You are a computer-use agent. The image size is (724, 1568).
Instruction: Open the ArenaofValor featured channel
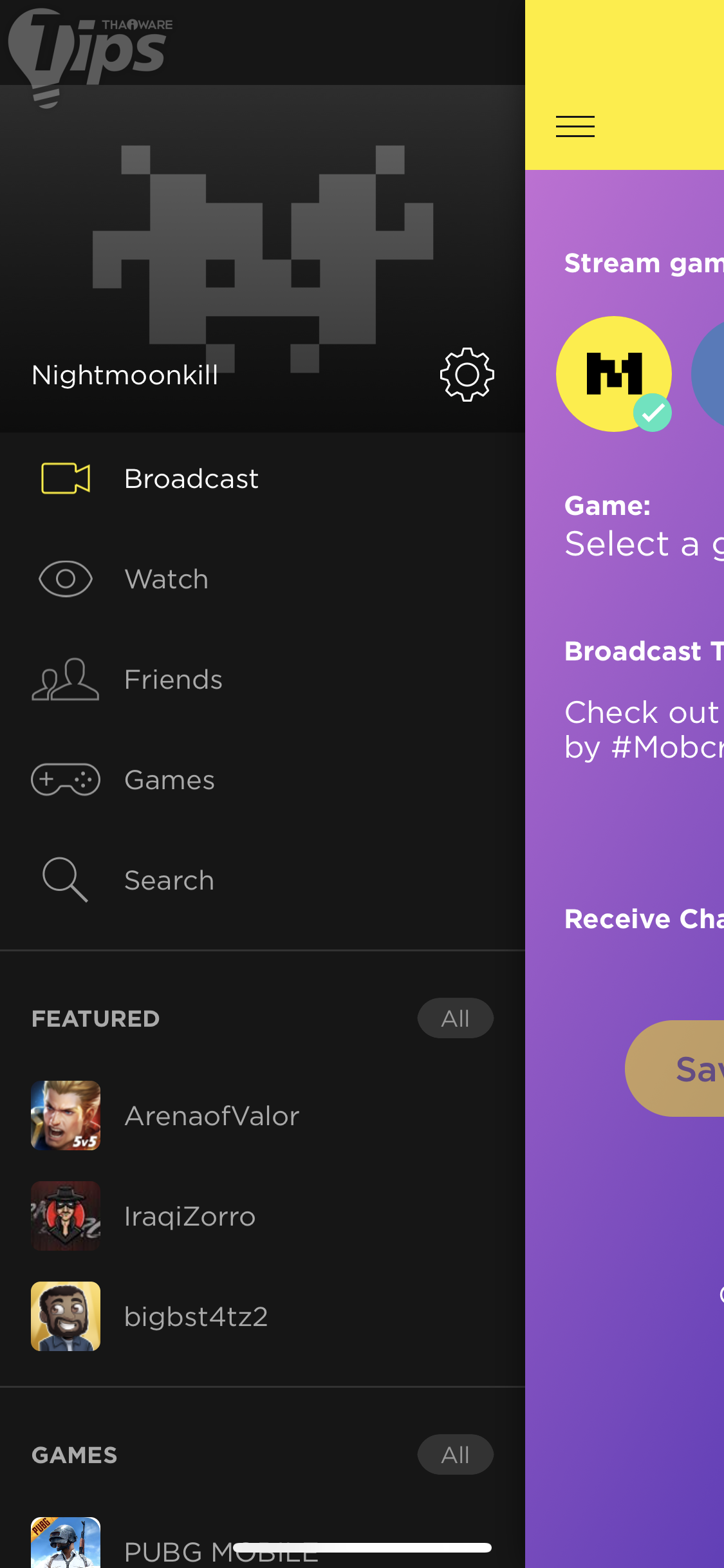pyautogui.click(x=211, y=1116)
